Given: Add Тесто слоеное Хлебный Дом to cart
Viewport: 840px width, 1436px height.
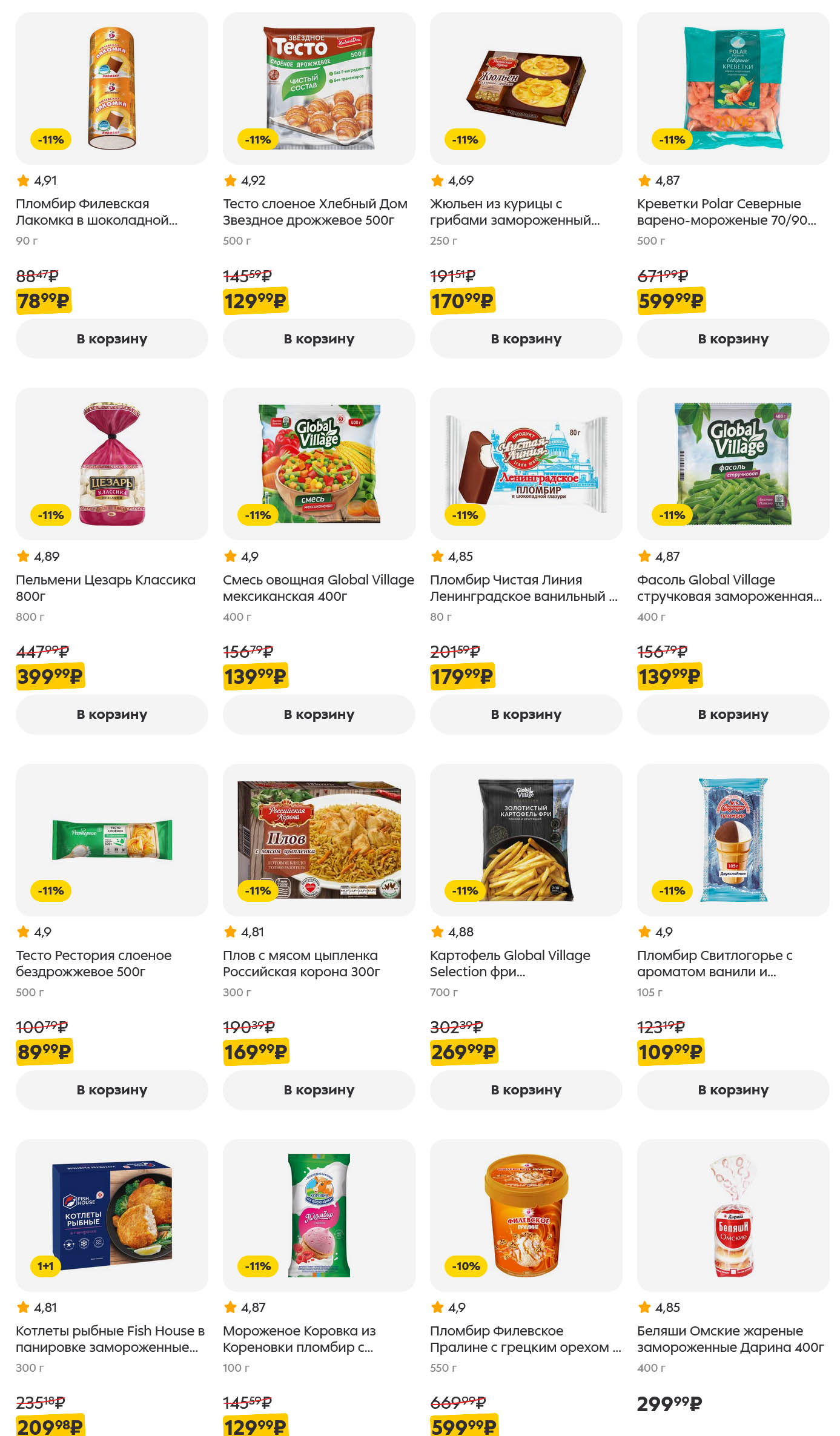Looking at the screenshot, I should click(x=319, y=339).
